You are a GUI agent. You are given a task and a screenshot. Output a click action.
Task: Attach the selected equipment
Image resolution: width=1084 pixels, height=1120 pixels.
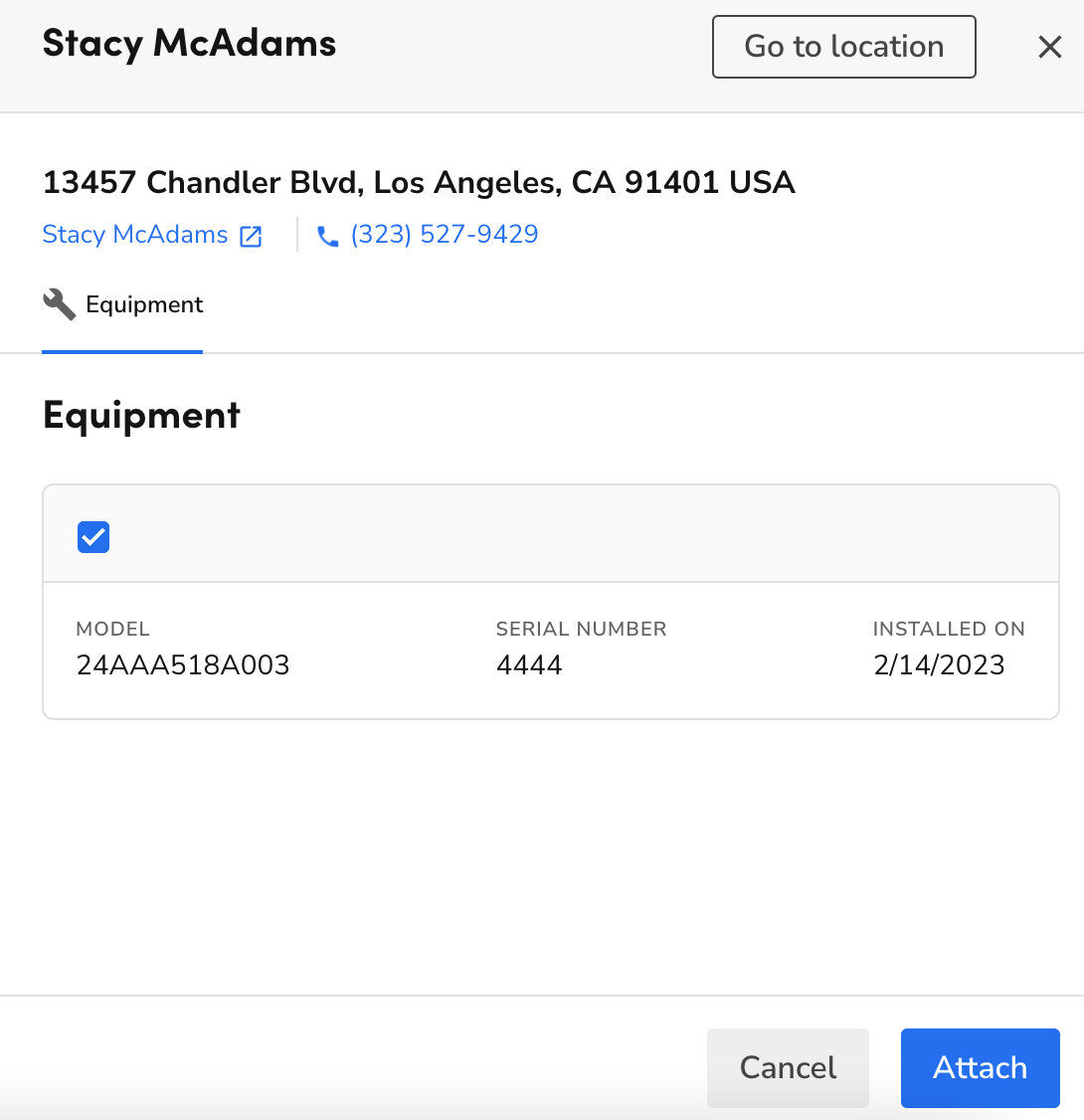click(x=980, y=1067)
